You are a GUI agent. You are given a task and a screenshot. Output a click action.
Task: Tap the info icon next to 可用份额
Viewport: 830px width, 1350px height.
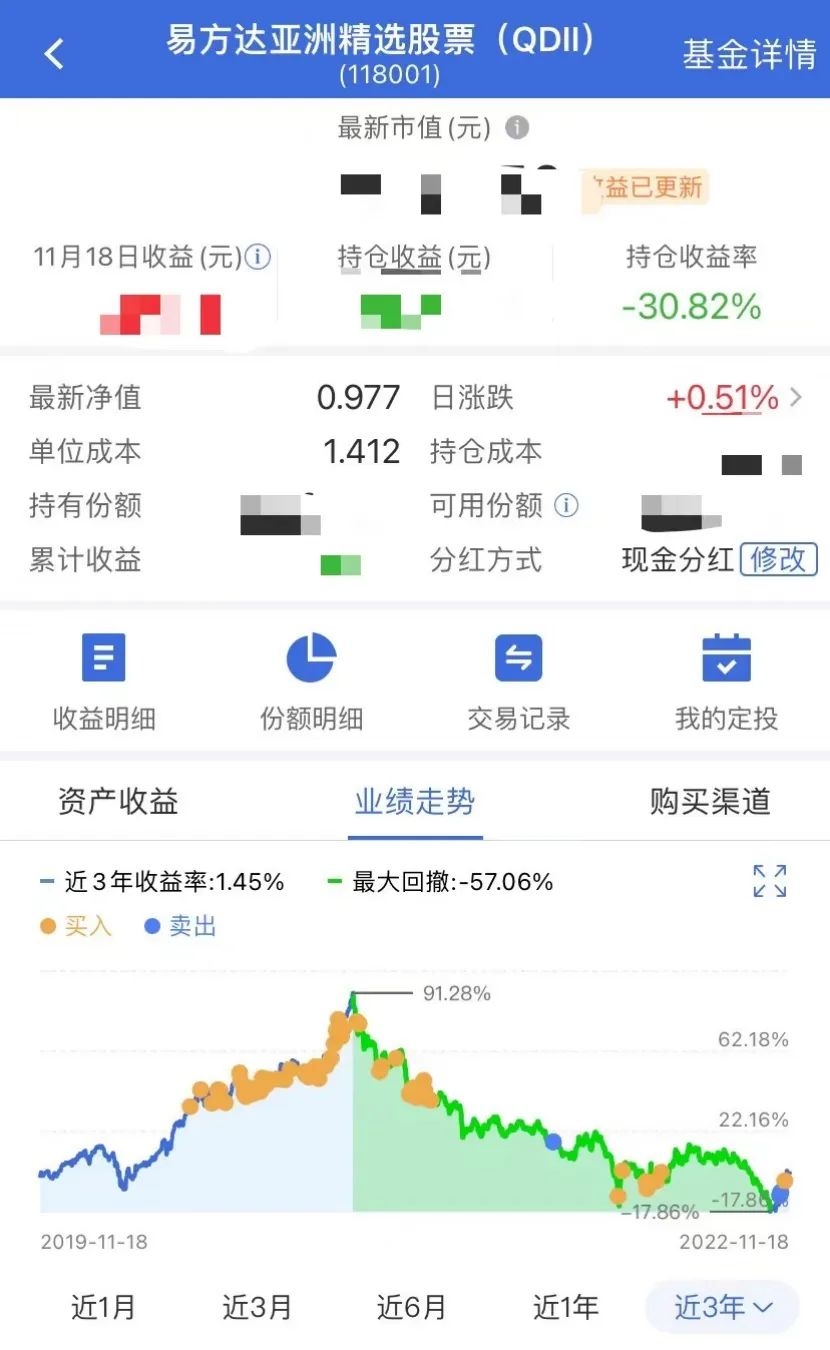click(566, 506)
